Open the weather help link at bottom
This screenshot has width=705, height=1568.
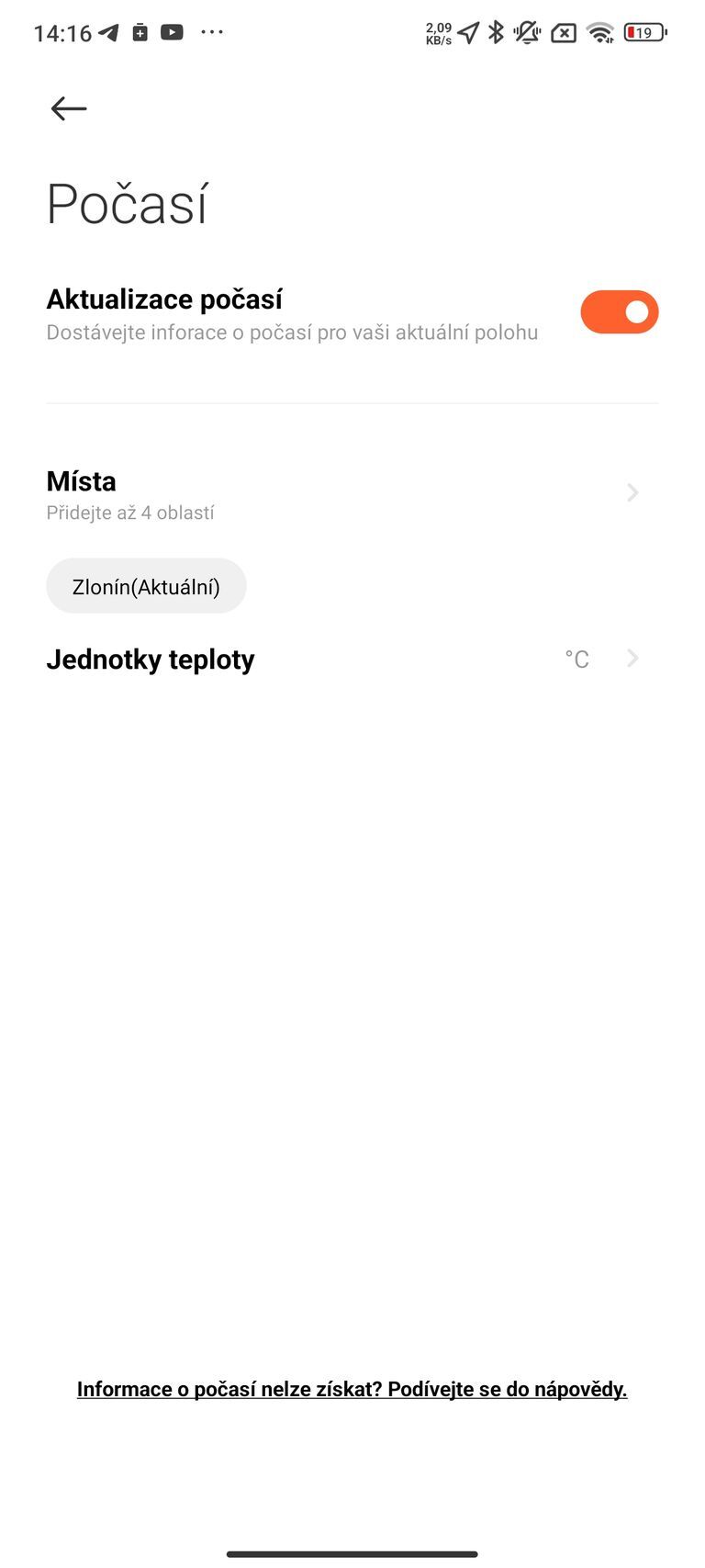352,1389
